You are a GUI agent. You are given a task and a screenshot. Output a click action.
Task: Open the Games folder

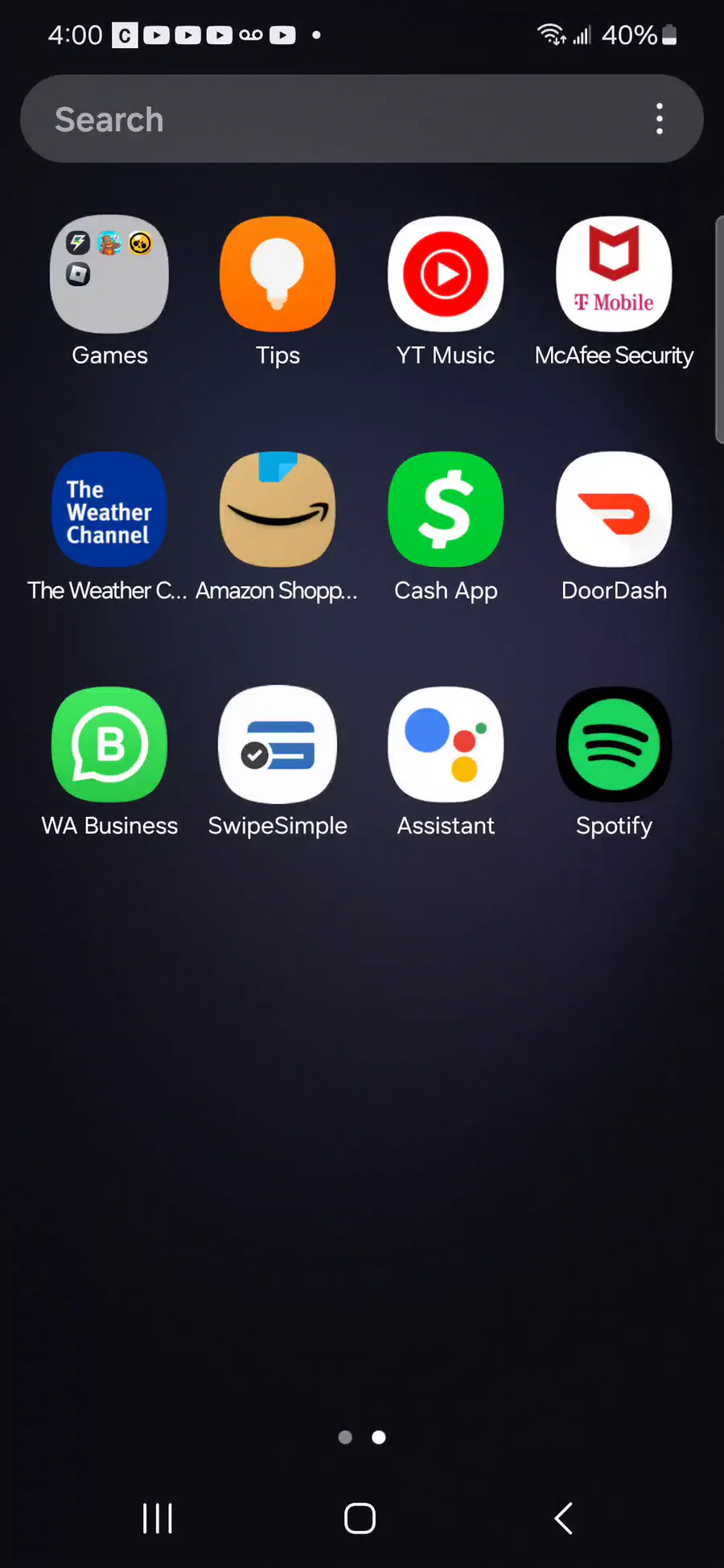click(x=109, y=274)
